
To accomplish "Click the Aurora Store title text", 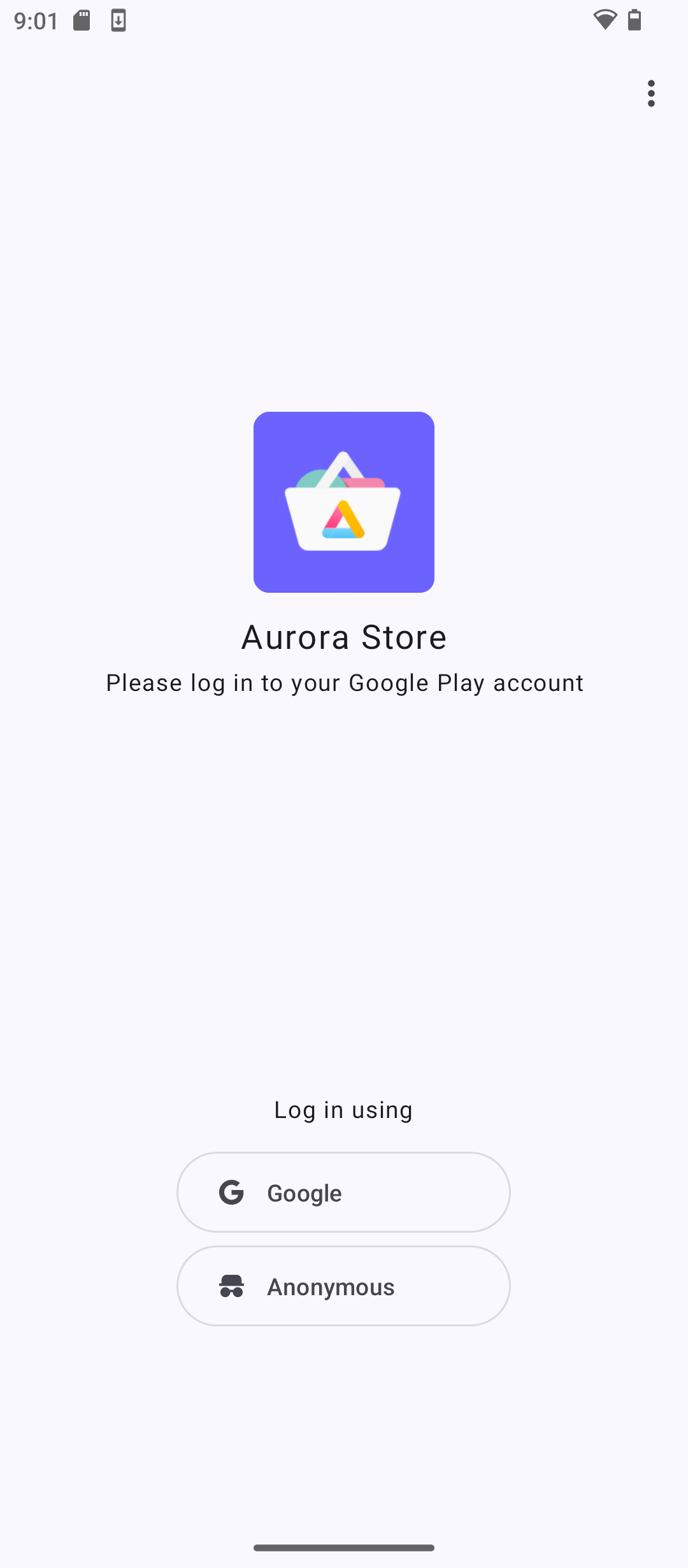I will pos(344,636).
